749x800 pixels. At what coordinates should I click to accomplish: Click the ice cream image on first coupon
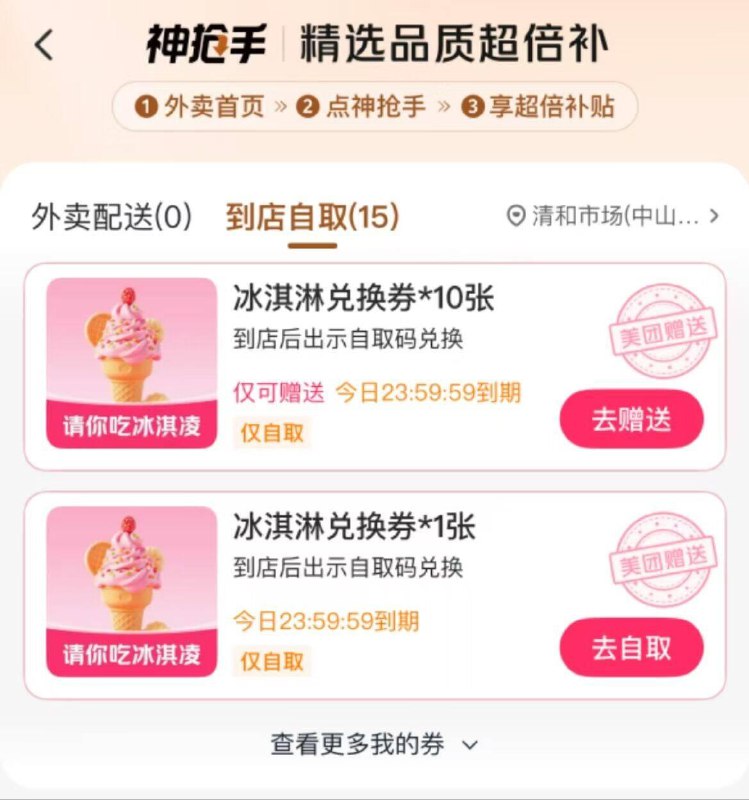[x=134, y=365]
